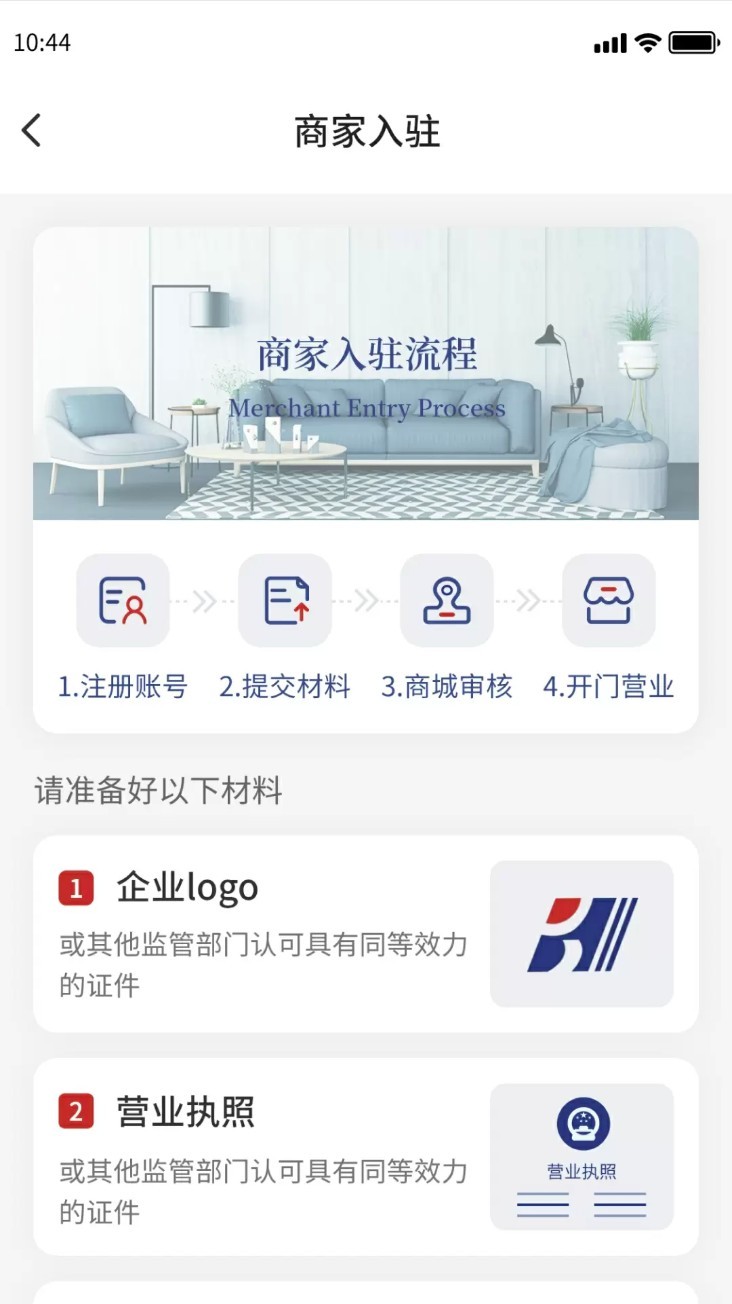The image size is (732, 1304).
Task: Tap the back arrow to return
Action: pyautogui.click(x=31, y=130)
